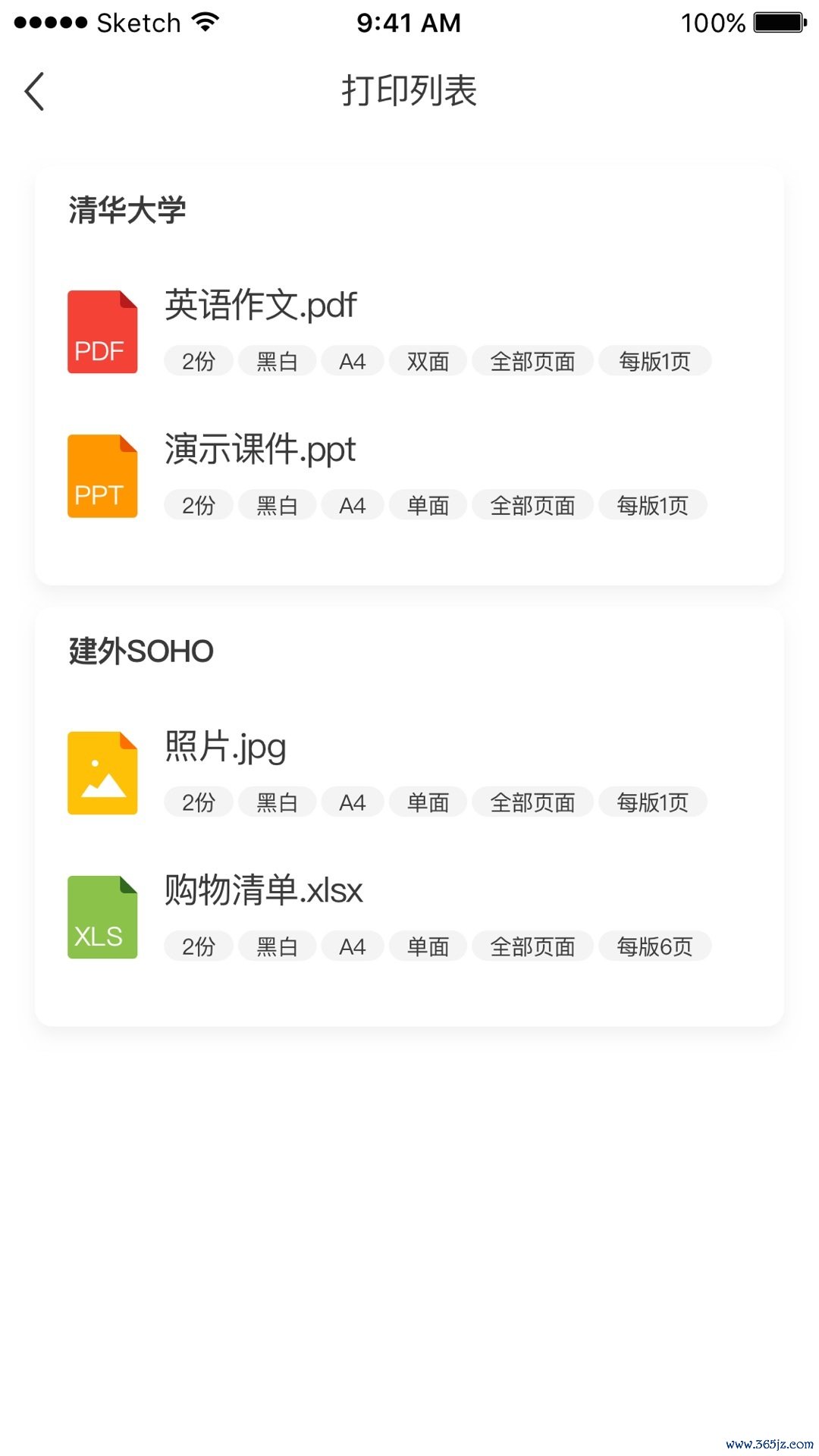The image size is (819, 1456).
Task: Open the 演示课件.ppt print item
Action: 260,450
